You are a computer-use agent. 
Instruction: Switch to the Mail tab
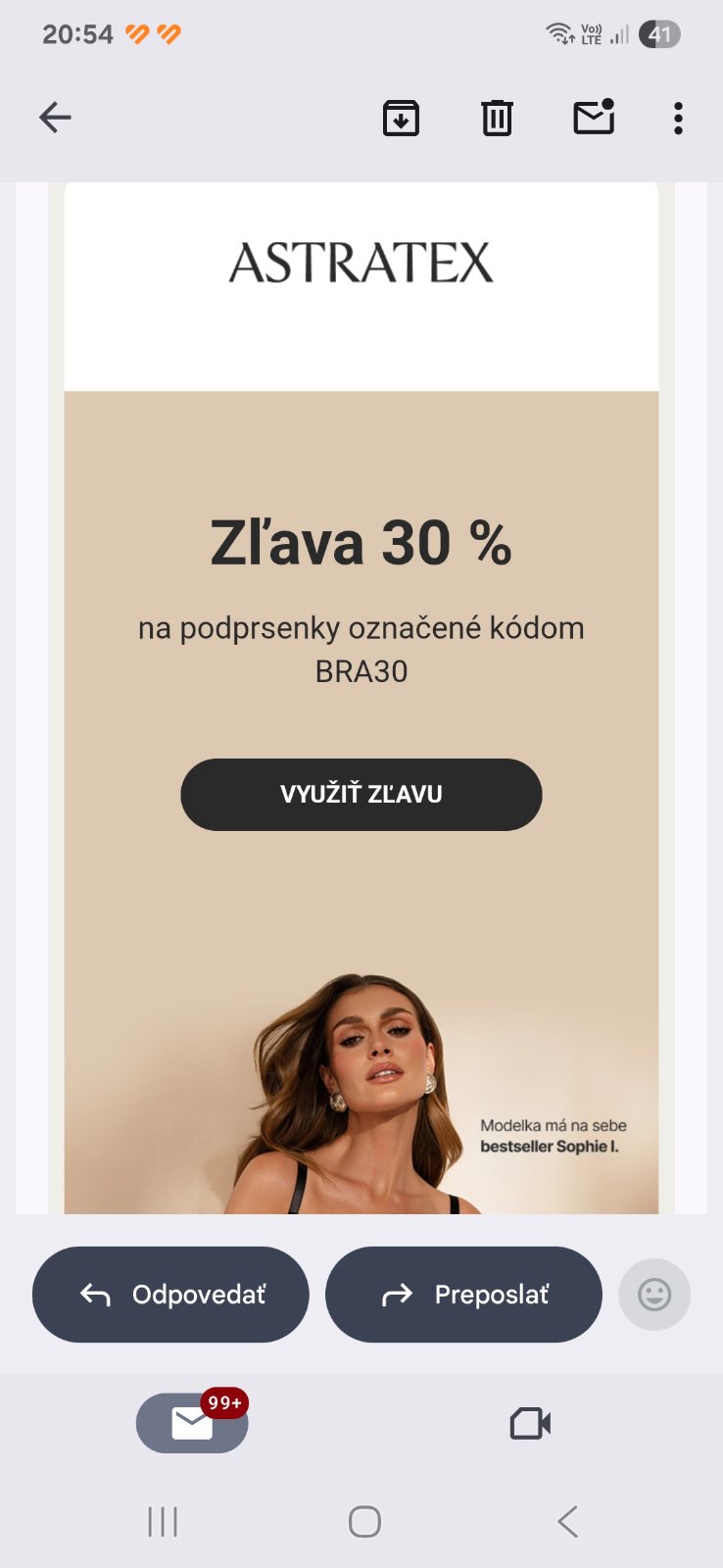(192, 1423)
